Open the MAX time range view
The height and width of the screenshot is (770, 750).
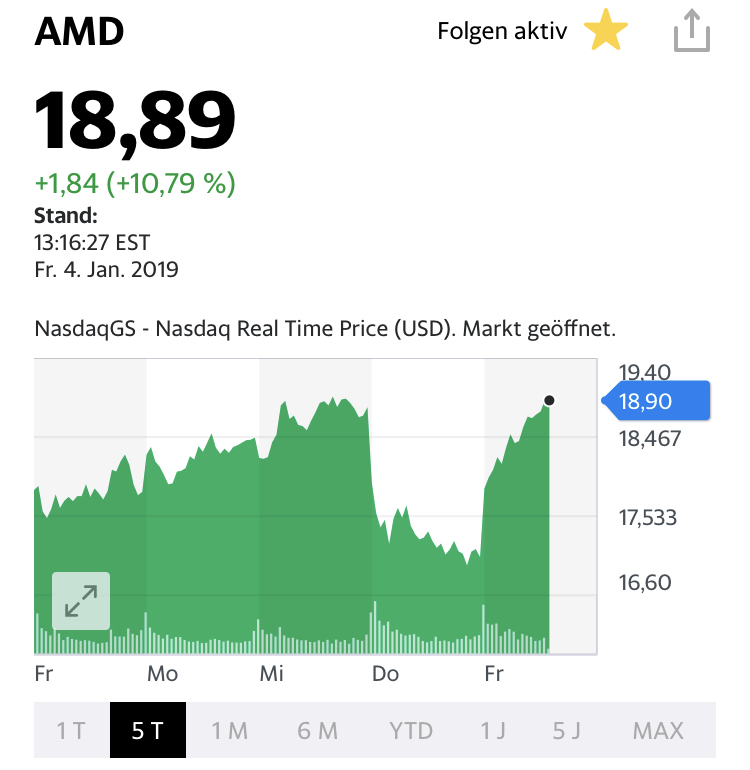(657, 730)
